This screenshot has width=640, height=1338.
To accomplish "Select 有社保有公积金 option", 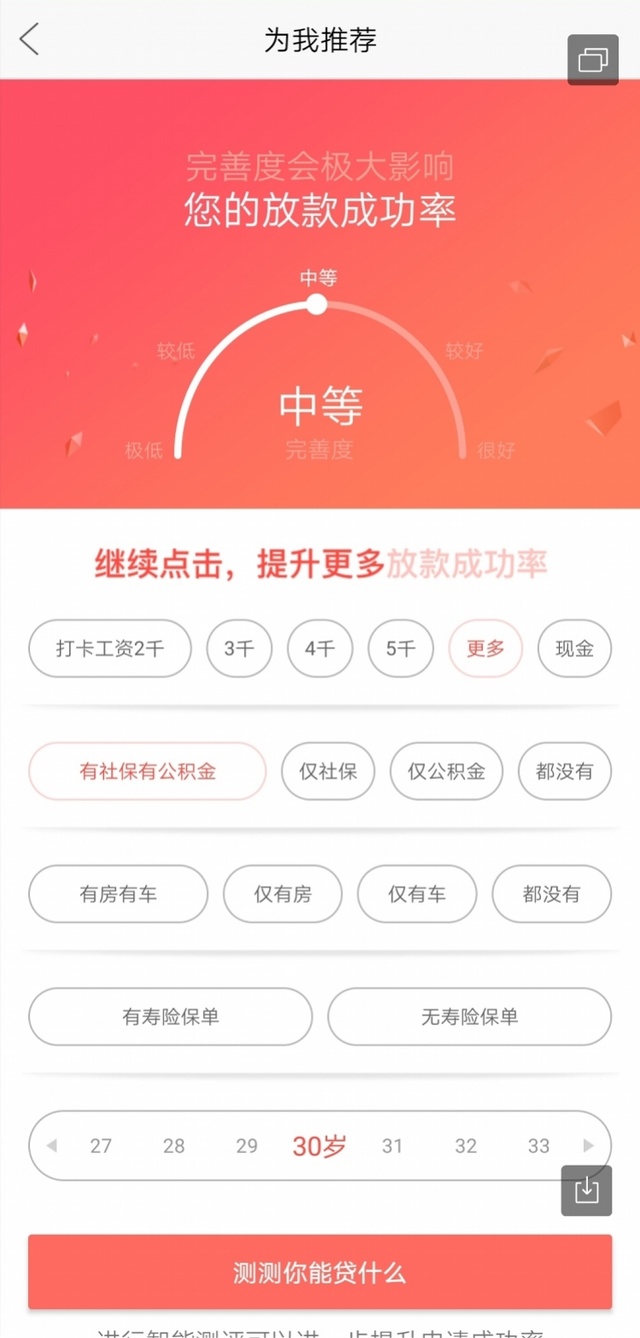I will pos(148,771).
